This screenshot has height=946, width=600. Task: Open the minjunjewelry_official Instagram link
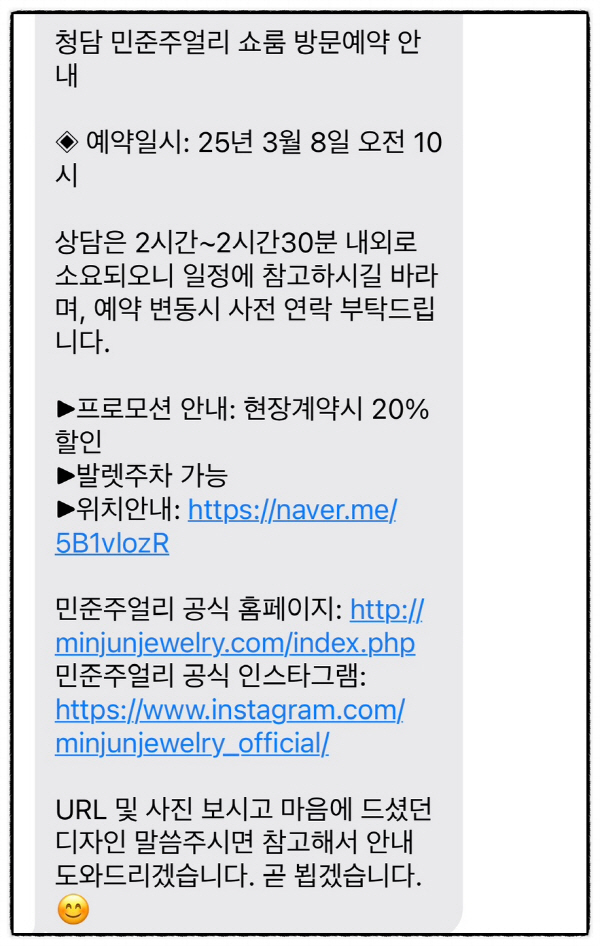(229, 711)
